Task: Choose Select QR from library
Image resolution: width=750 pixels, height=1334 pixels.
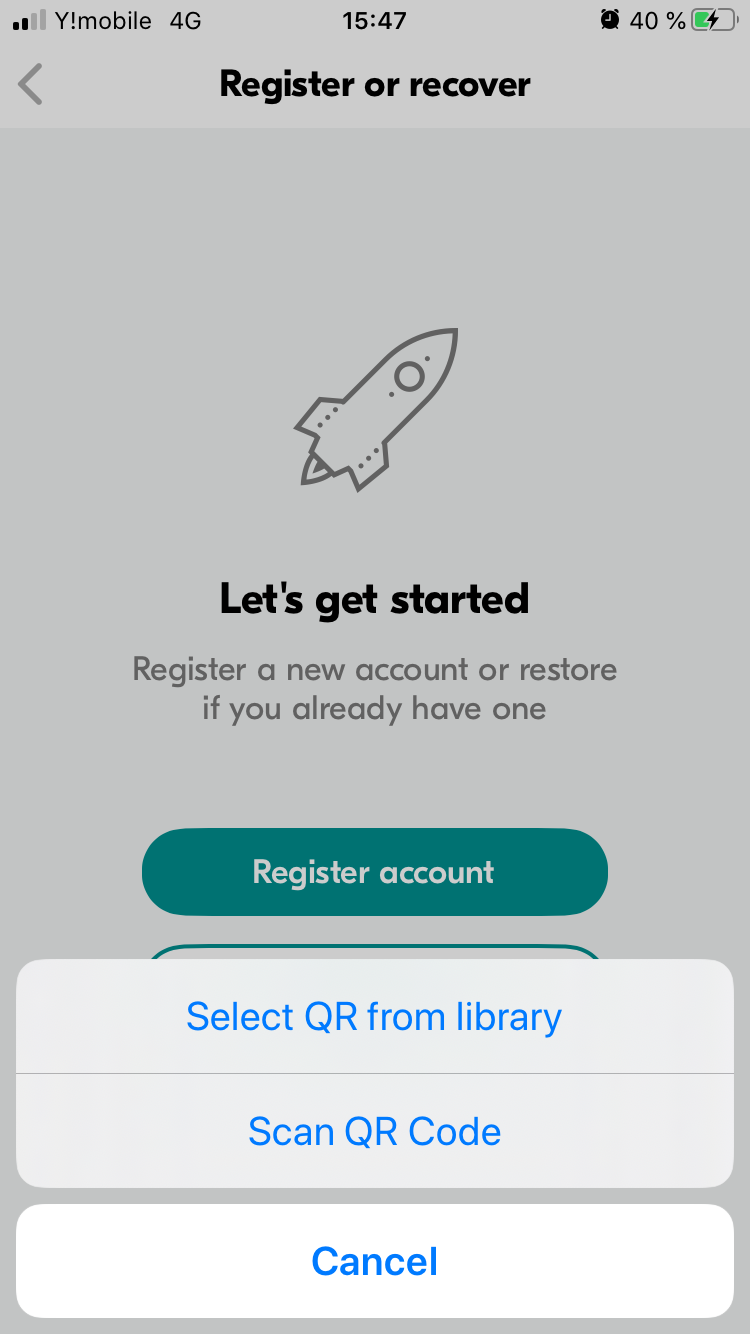Action: tap(374, 1017)
